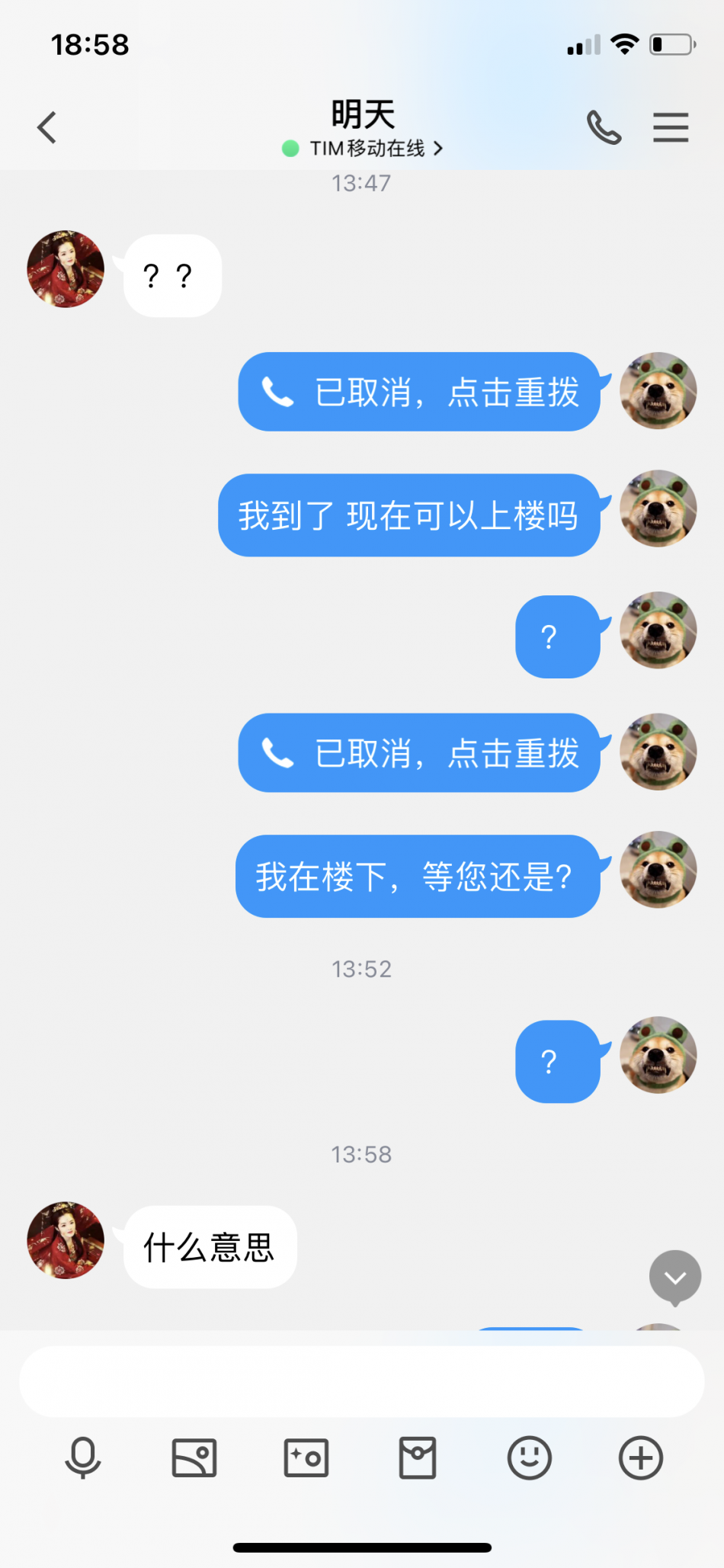Focus the message input field
Image resolution: width=724 pixels, height=1568 pixels.
pyautogui.click(x=362, y=1381)
